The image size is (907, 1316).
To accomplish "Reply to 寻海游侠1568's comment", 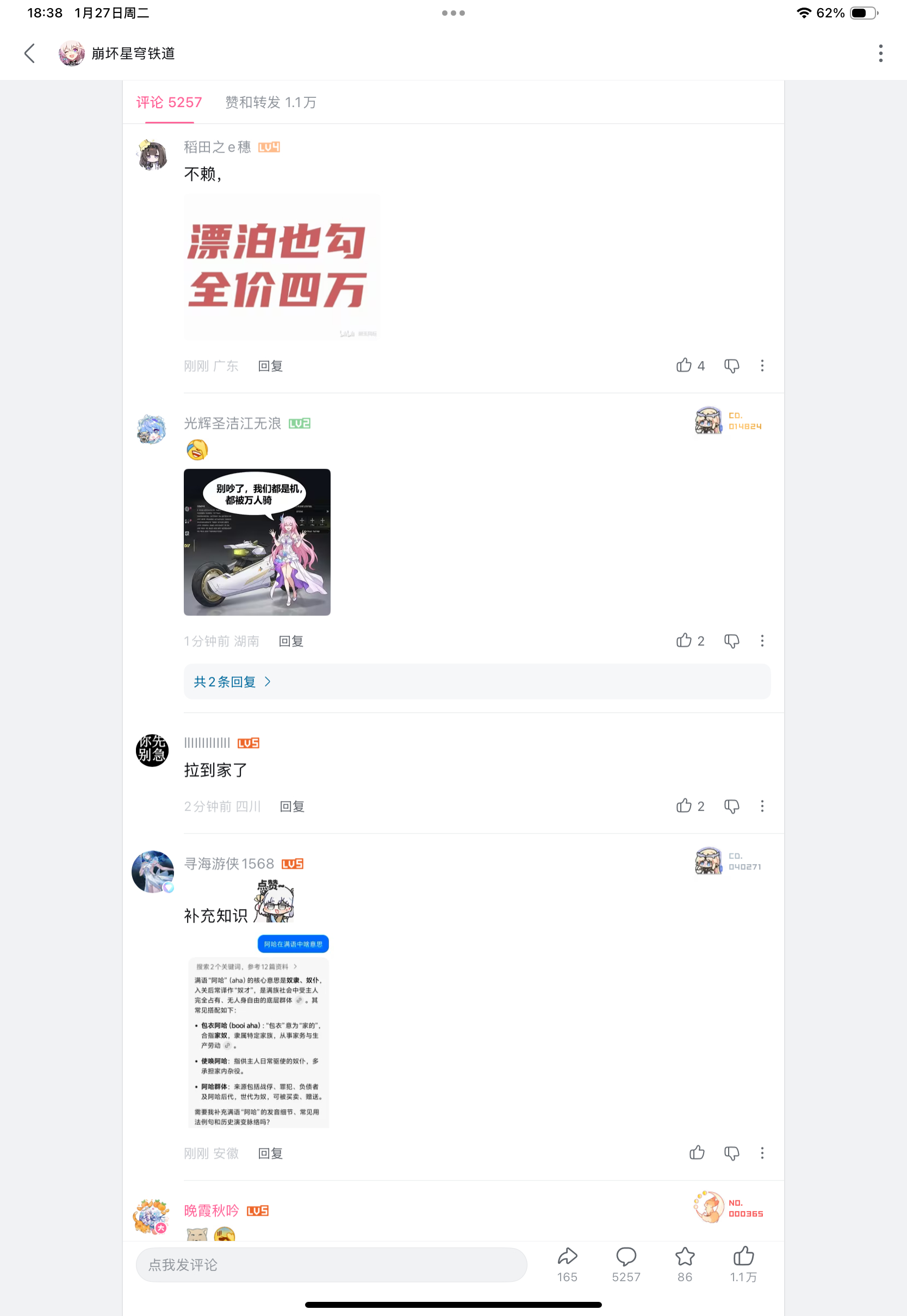I will tap(270, 1153).
